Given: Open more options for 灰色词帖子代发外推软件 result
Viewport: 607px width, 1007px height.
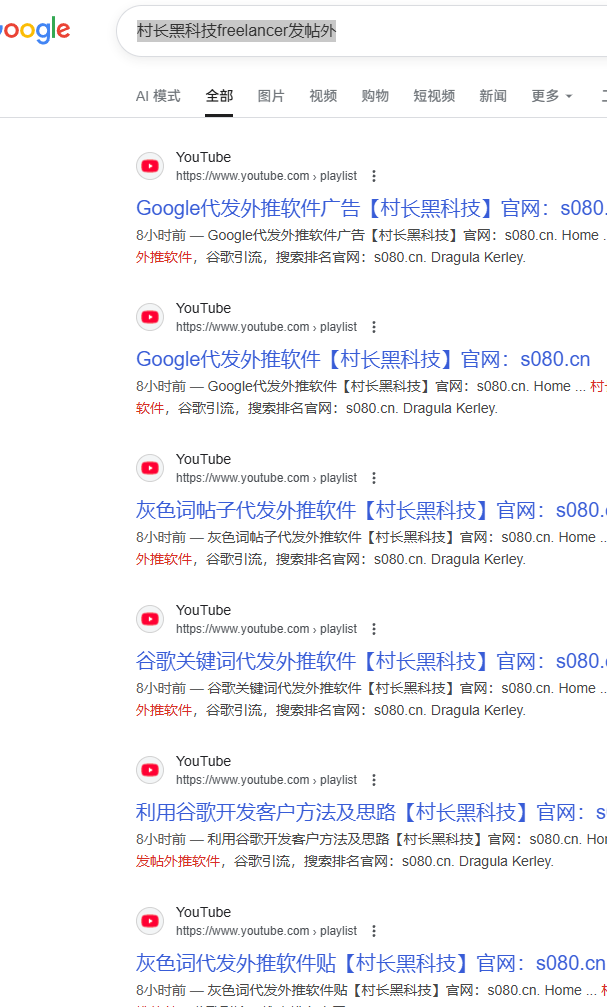Looking at the screenshot, I should click(x=374, y=478).
